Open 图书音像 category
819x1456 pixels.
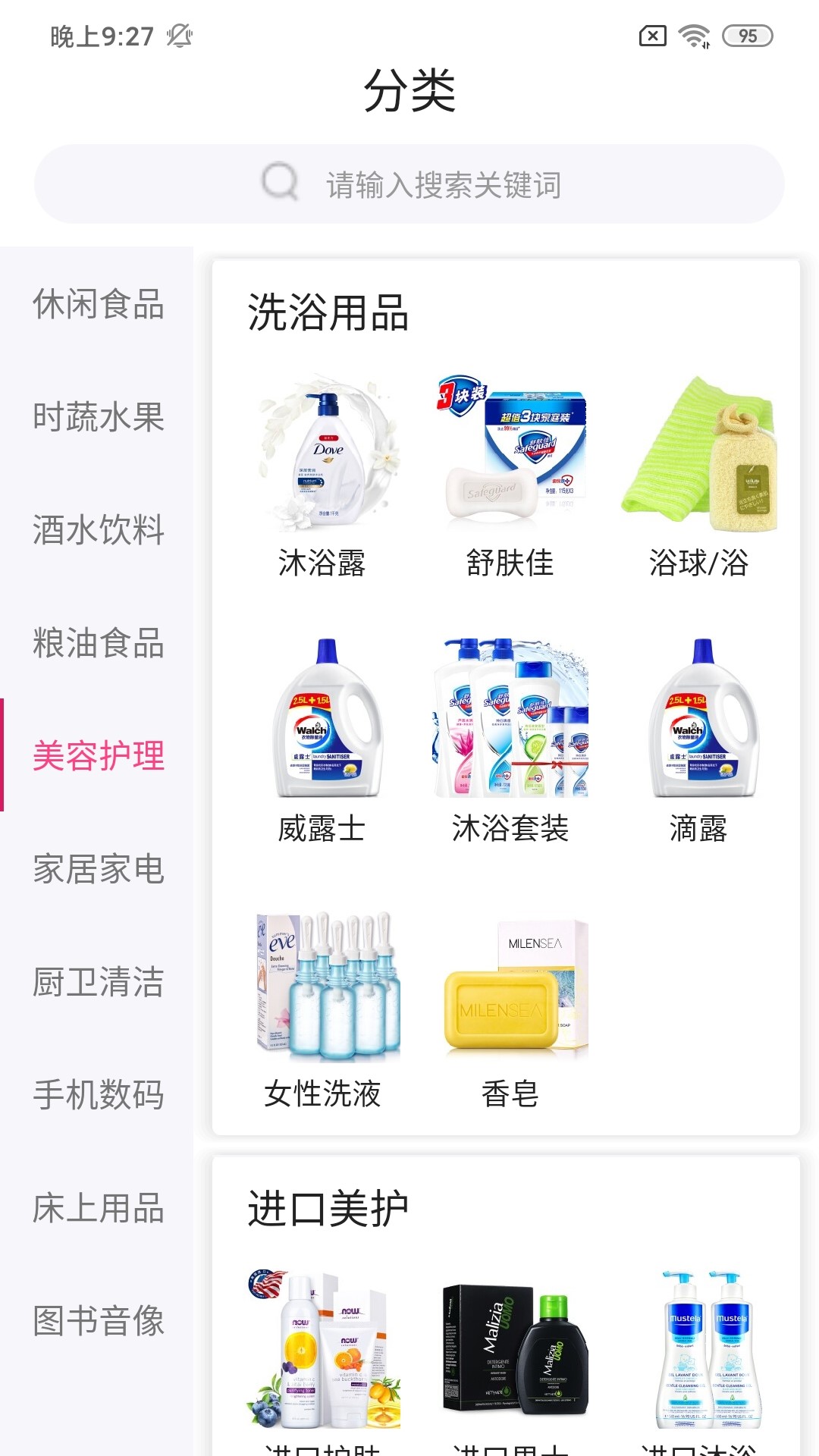point(98,1320)
